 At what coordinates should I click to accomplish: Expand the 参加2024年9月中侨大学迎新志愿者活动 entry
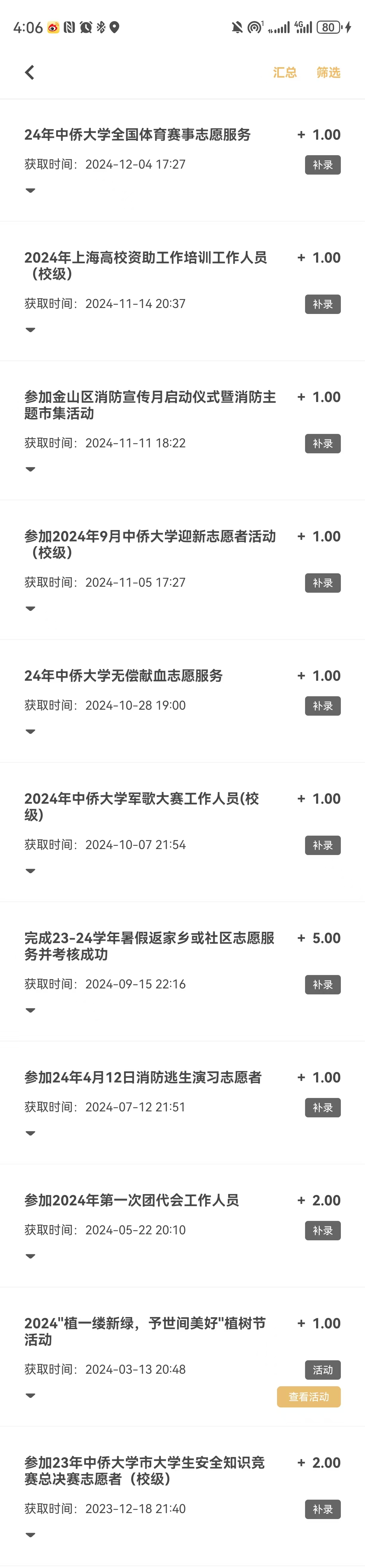click(x=30, y=609)
